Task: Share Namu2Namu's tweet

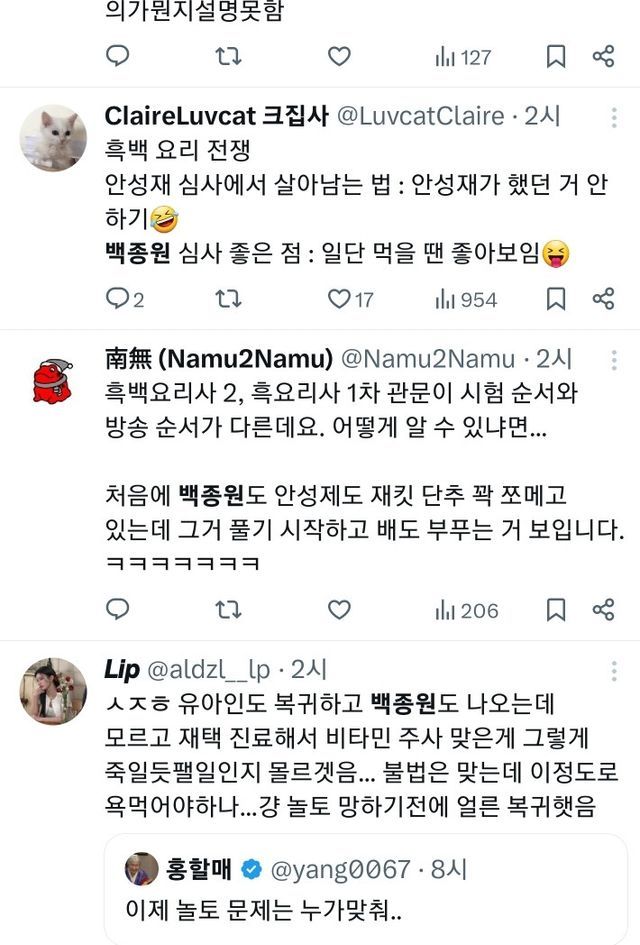Action: [603, 610]
